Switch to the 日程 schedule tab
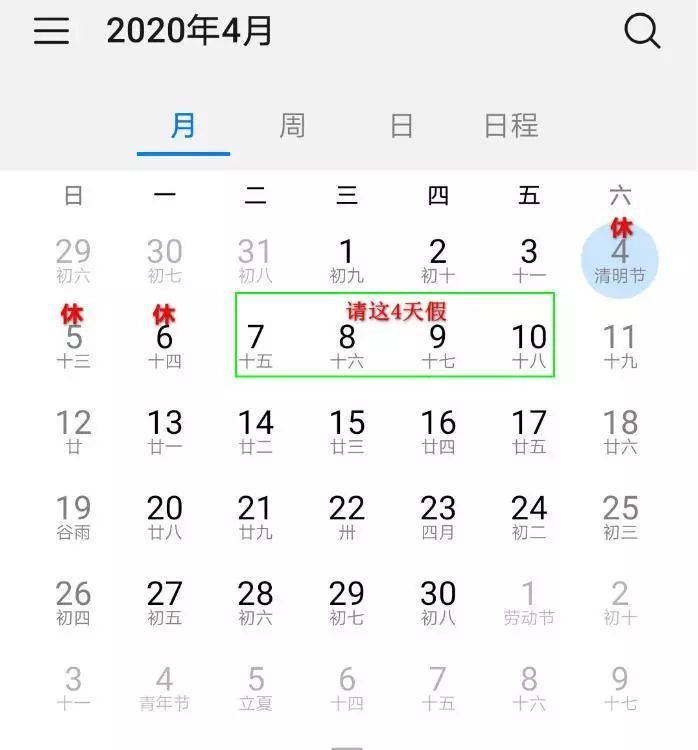 (x=511, y=126)
